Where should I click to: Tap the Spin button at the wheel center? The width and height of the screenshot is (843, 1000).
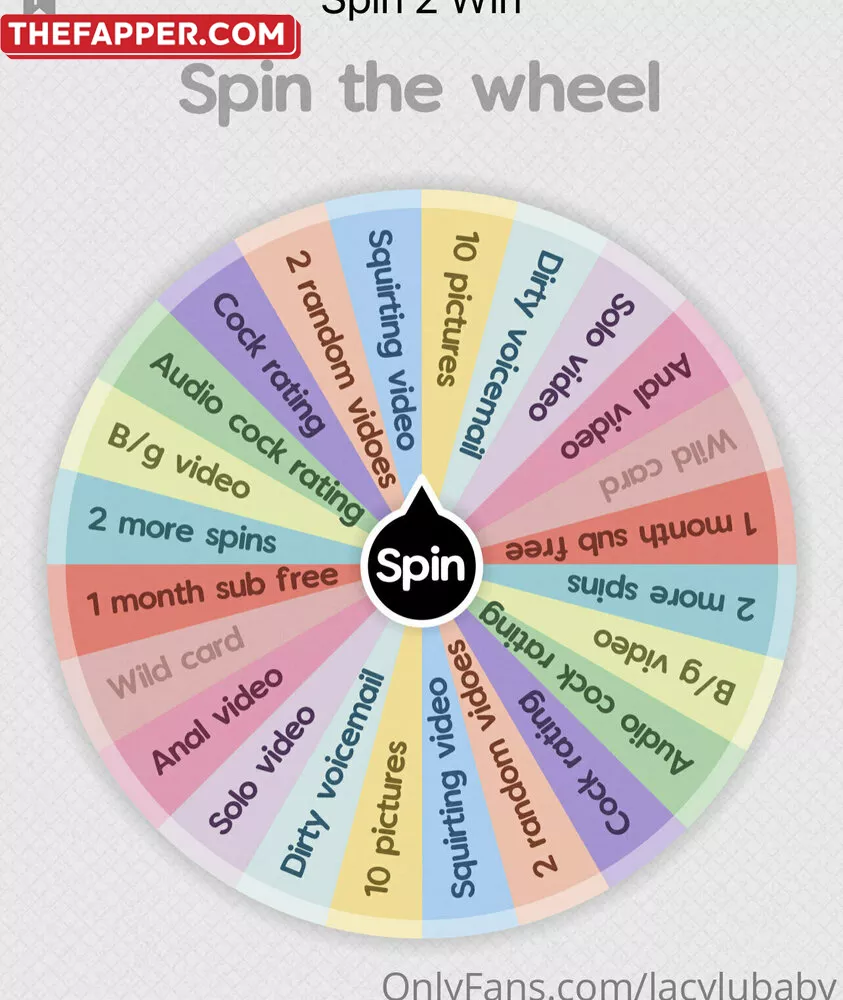click(420, 567)
